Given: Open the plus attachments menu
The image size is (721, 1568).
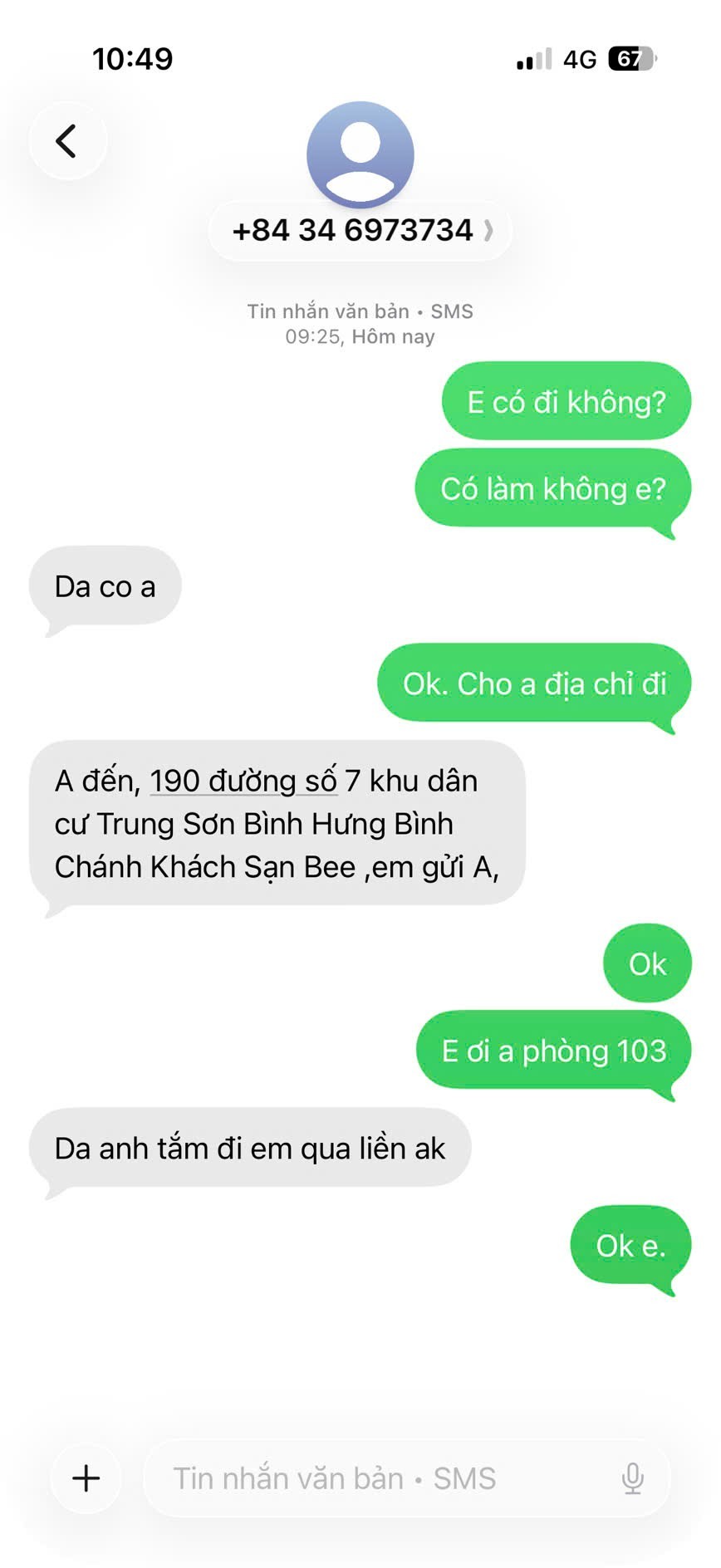Looking at the screenshot, I should tap(86, 1478).
